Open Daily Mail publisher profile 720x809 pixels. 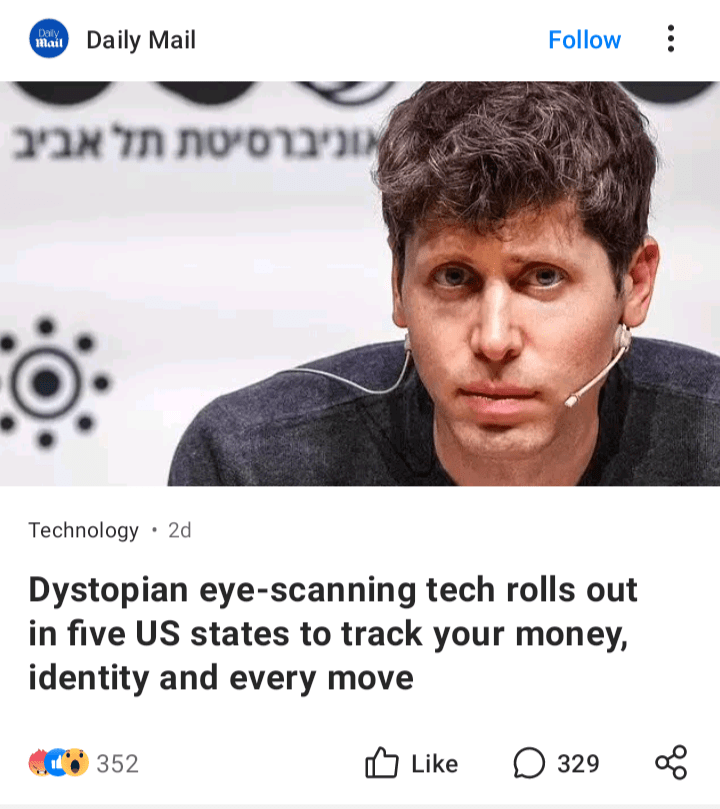click(140, 40)
